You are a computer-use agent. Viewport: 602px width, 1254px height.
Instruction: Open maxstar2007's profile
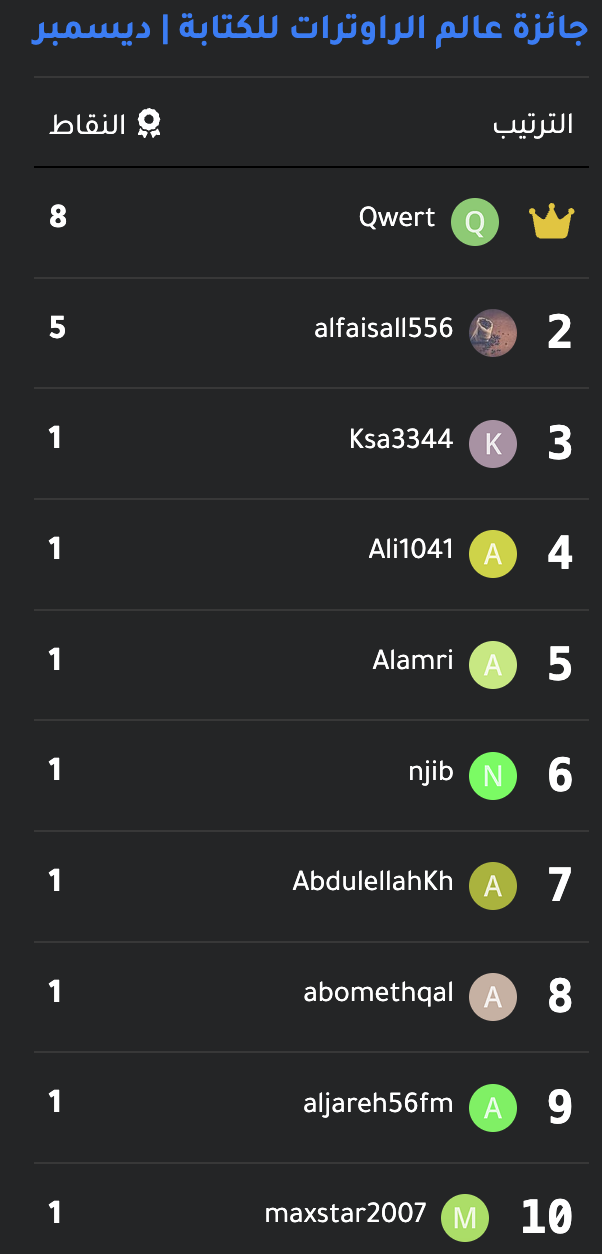tap(345, 1214)
